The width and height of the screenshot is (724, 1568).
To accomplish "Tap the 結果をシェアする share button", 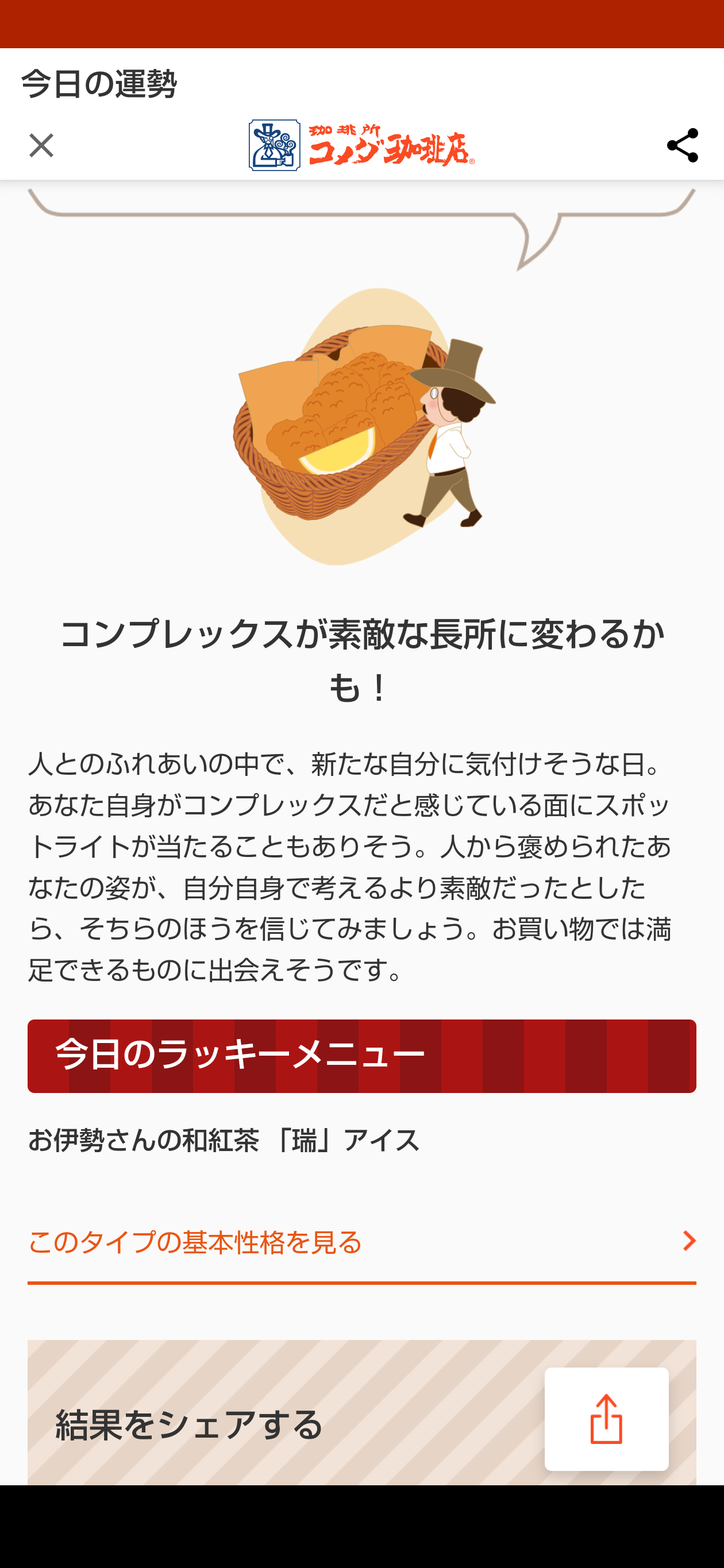I will tap(606, 1419).
